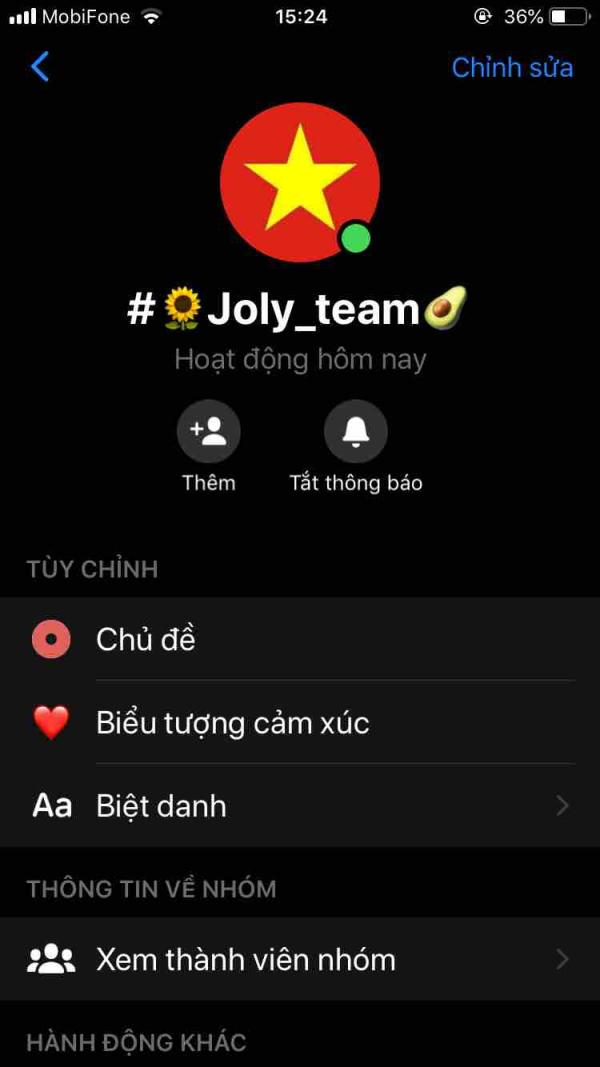Add a member with the Thêm button
Viewport: 600px width, 1067px height.
209,432
